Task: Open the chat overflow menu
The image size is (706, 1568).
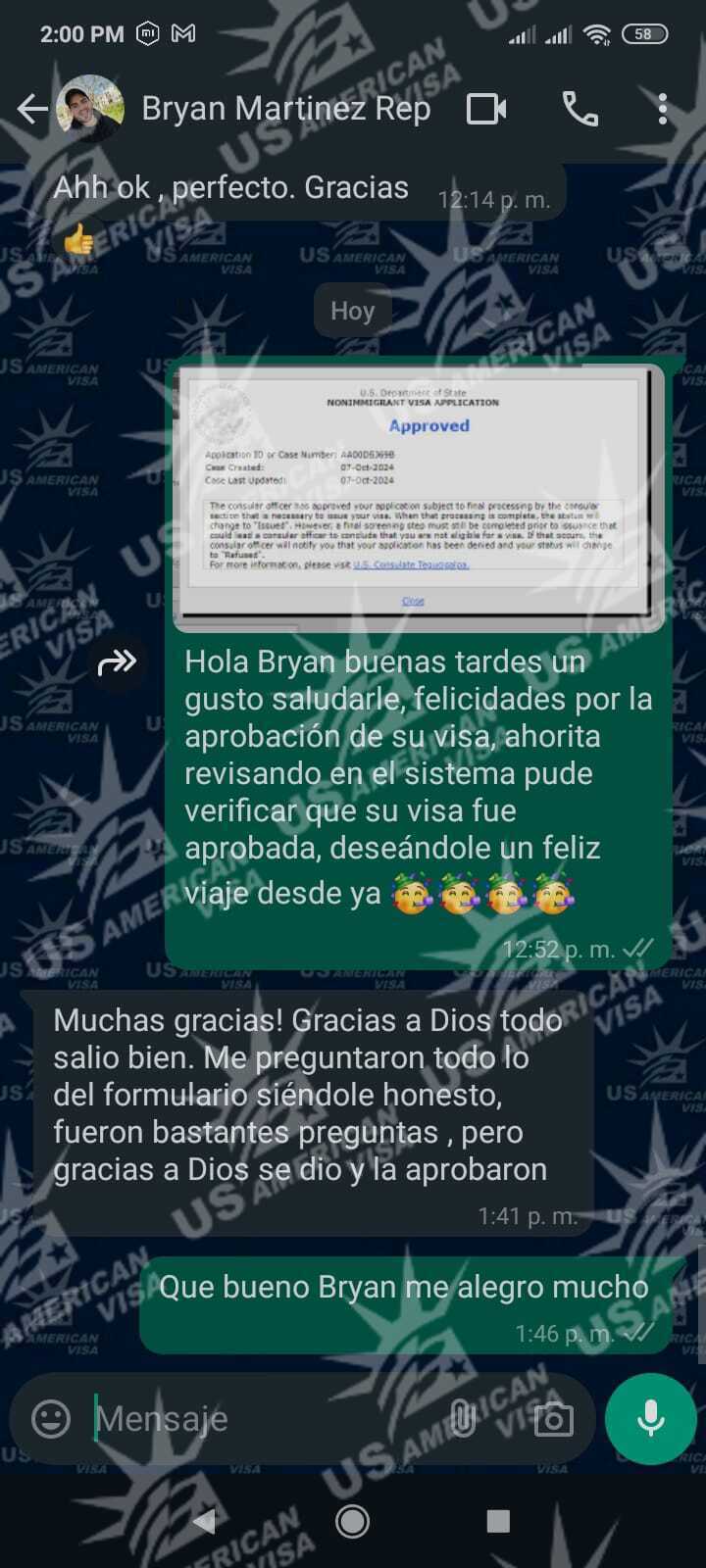Action: (x=663, y=109)
